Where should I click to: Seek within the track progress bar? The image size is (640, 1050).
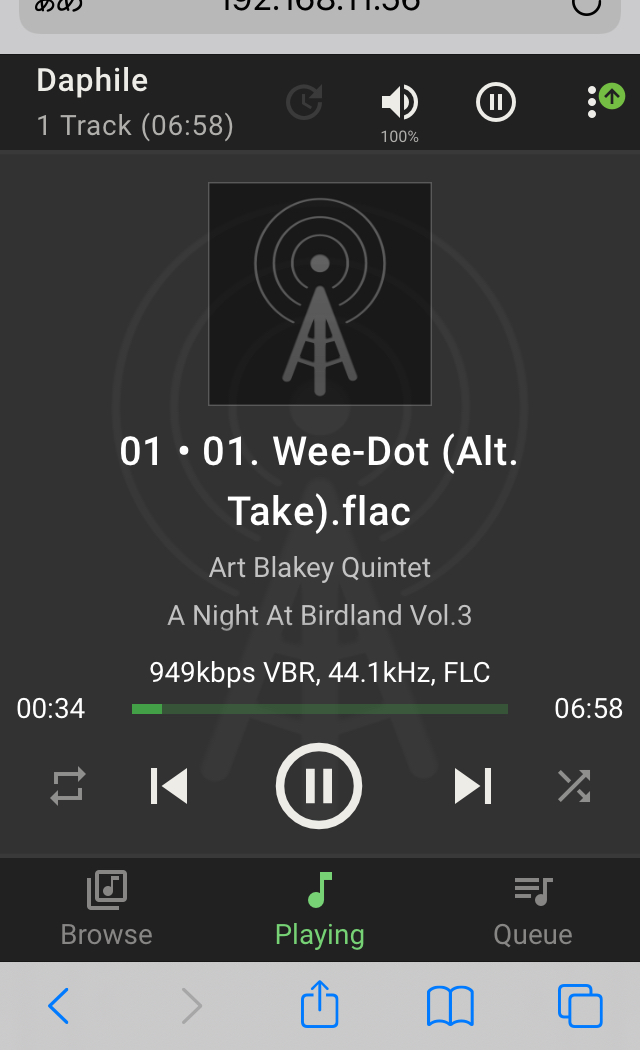320,709
